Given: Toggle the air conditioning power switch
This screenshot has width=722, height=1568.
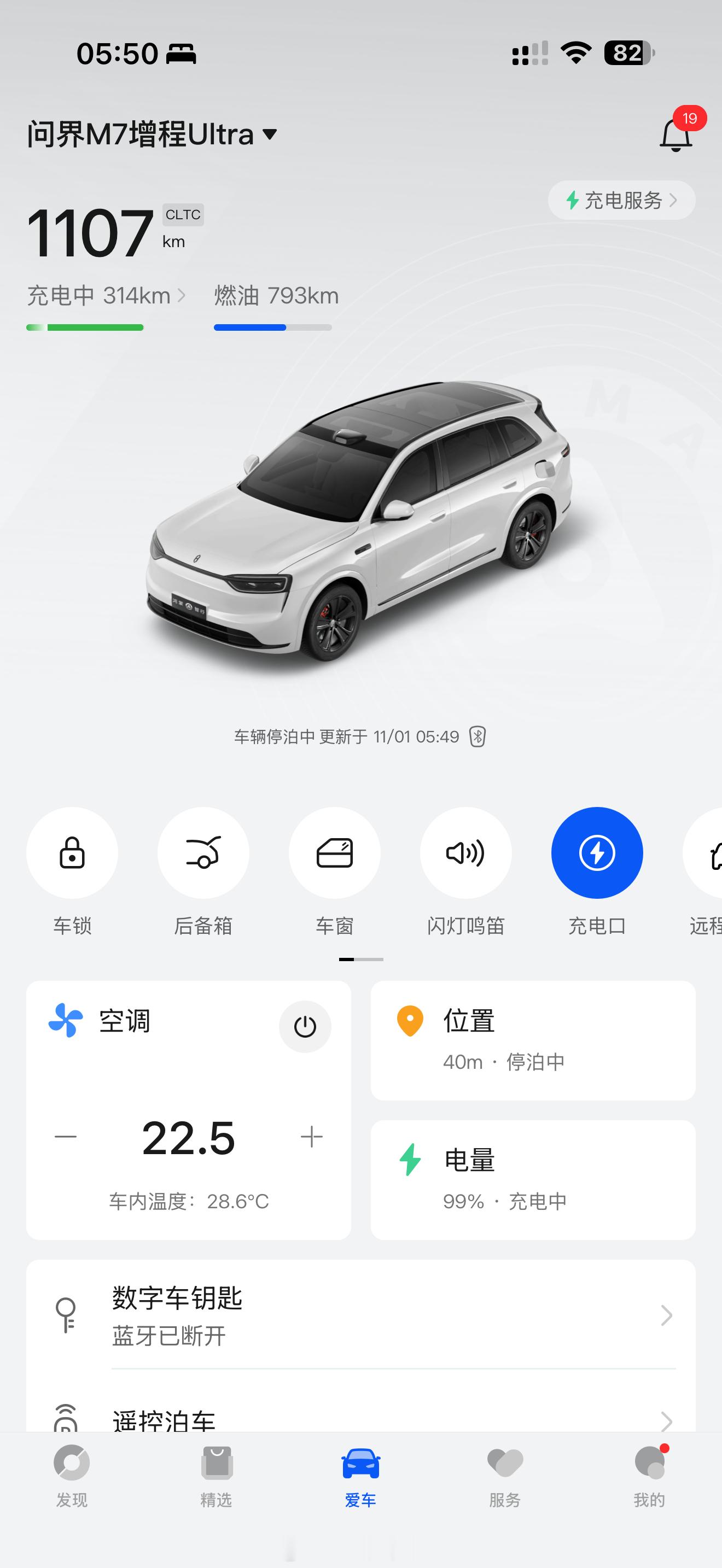Looking at the screenshot, I should (x=305, y=1026).
